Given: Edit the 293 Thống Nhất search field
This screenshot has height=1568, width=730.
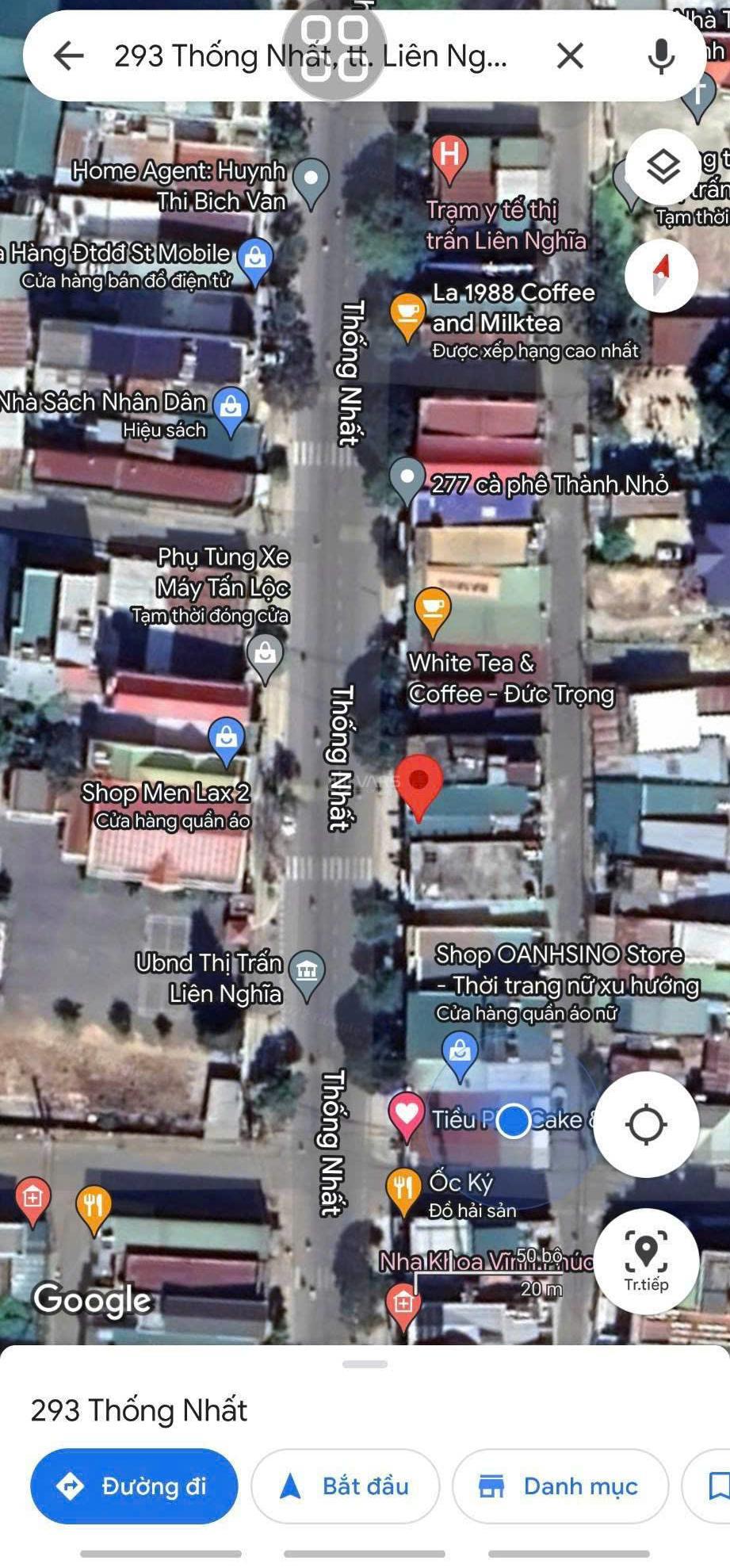Looking at the screenshot, I should pyautogui.click(x=311, y=55).
